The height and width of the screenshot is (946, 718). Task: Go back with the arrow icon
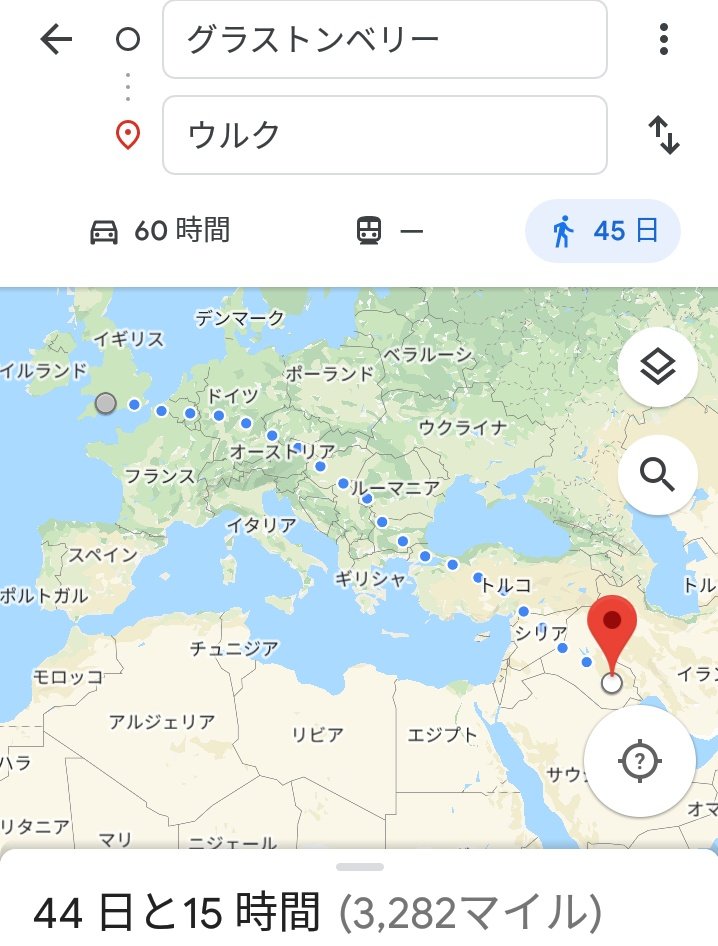(56, 39)
